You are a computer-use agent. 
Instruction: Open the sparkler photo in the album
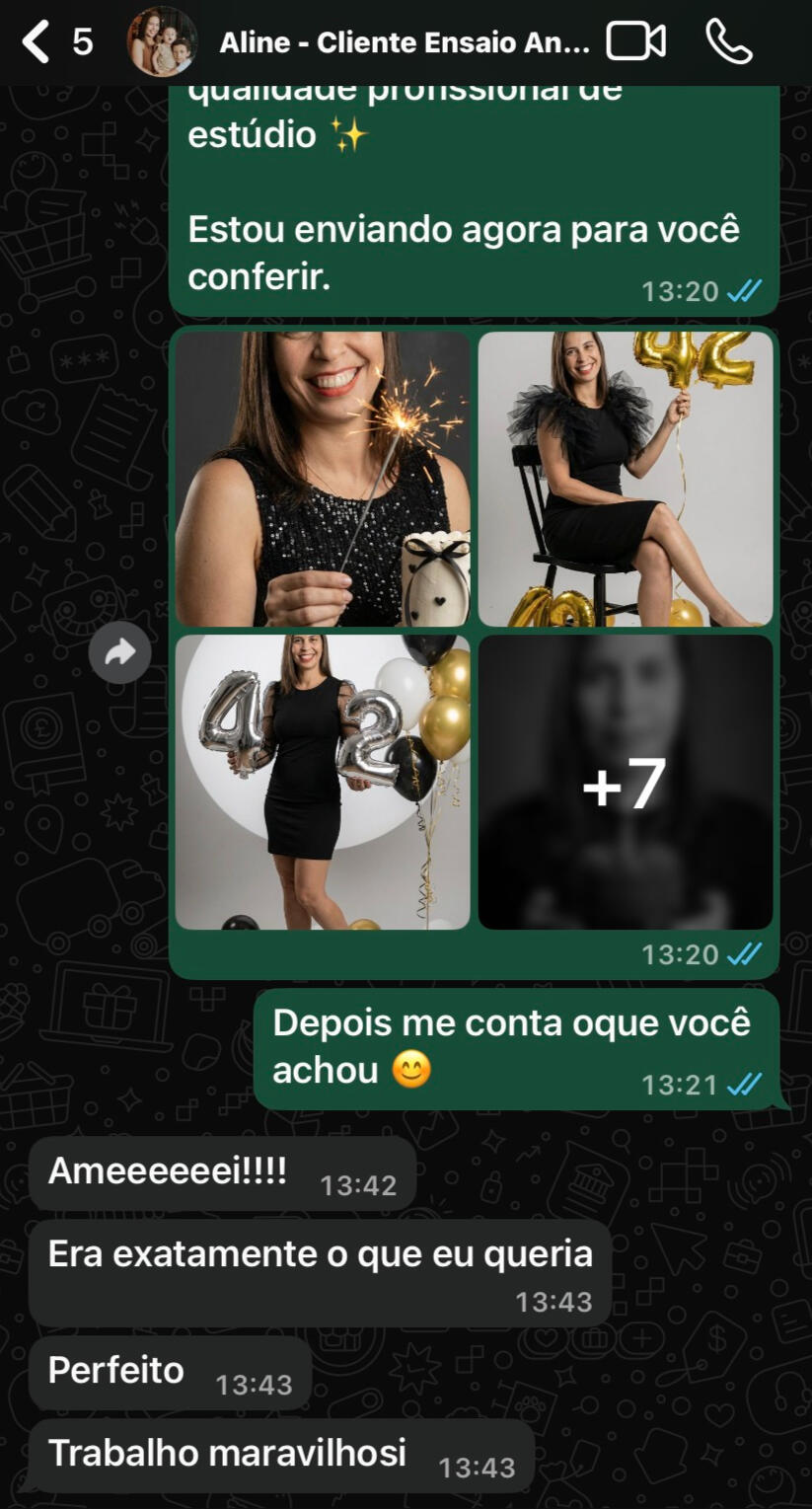(x=323, y=479)
